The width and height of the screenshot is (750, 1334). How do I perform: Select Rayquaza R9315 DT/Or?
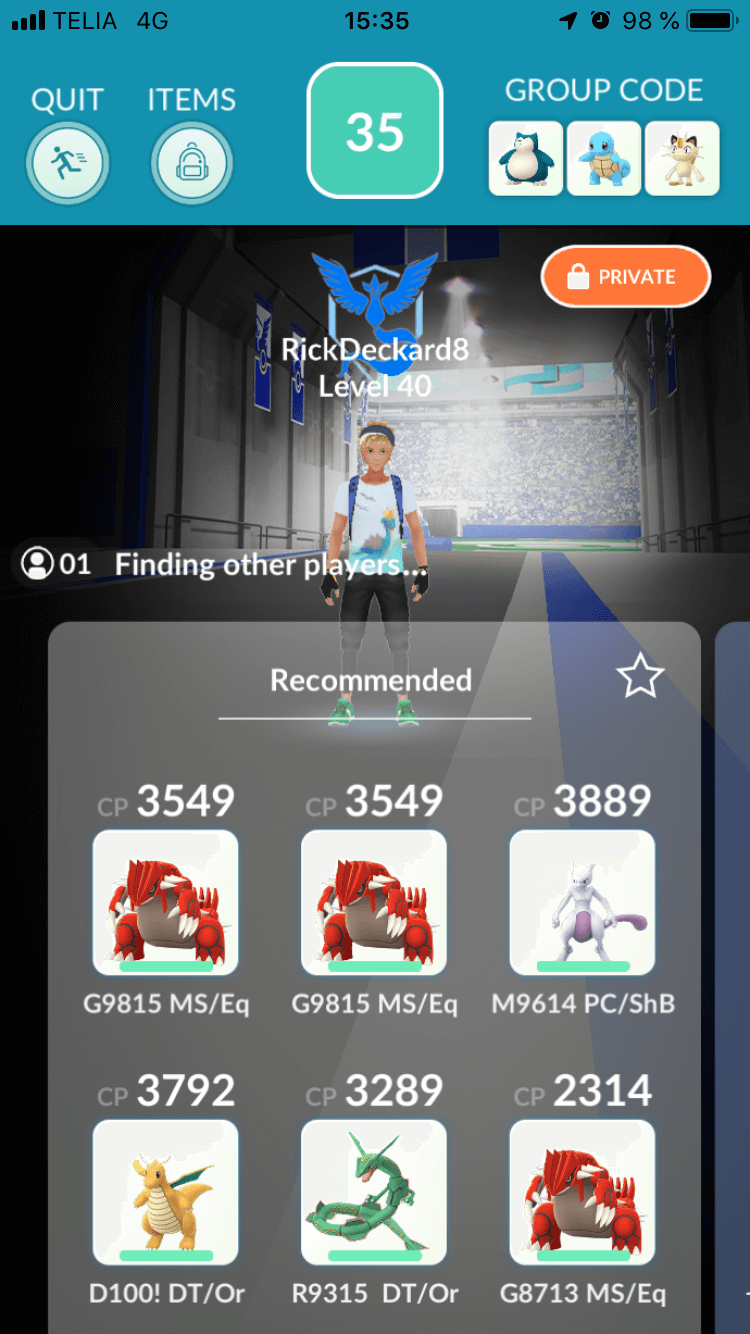pyautogui.click(x=374, y=1193)
